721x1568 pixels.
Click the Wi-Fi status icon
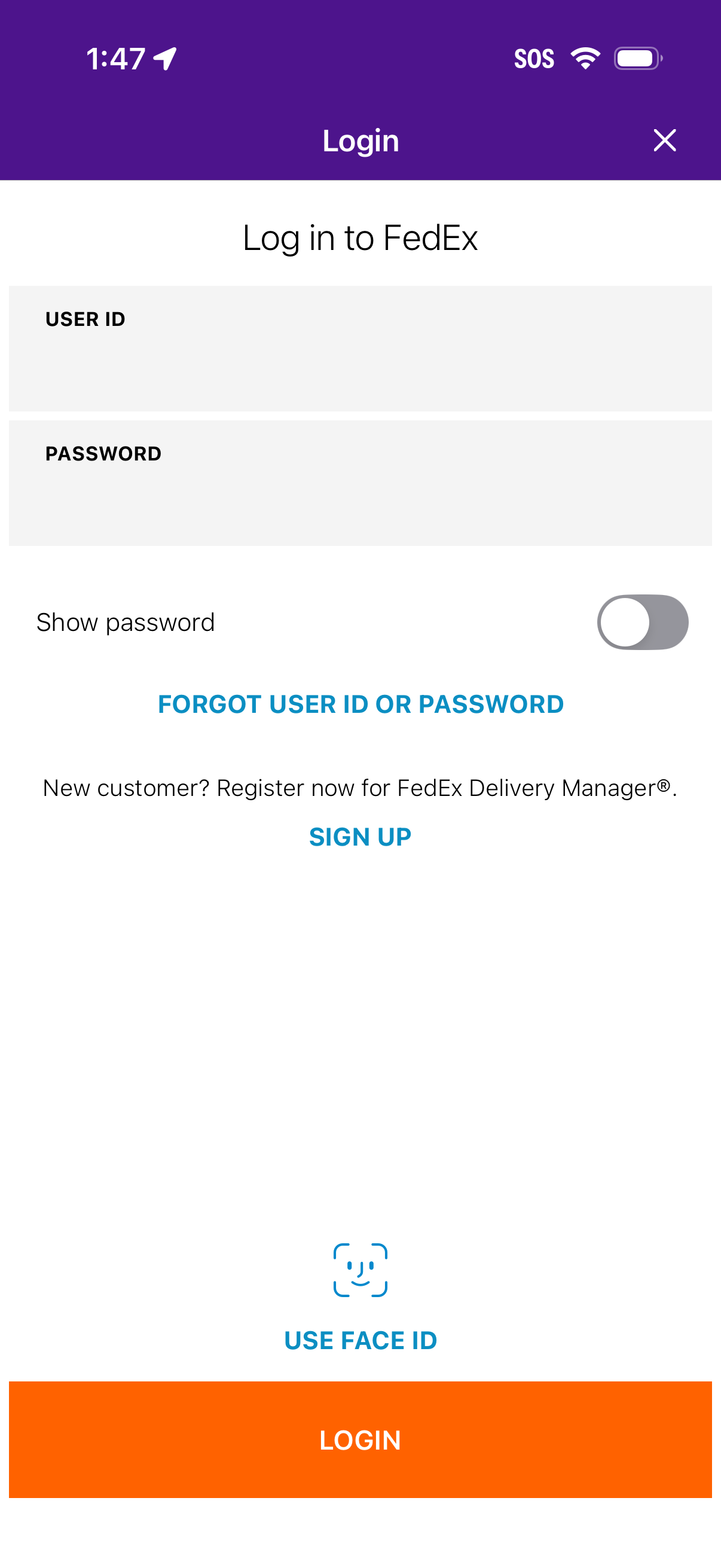585,58
